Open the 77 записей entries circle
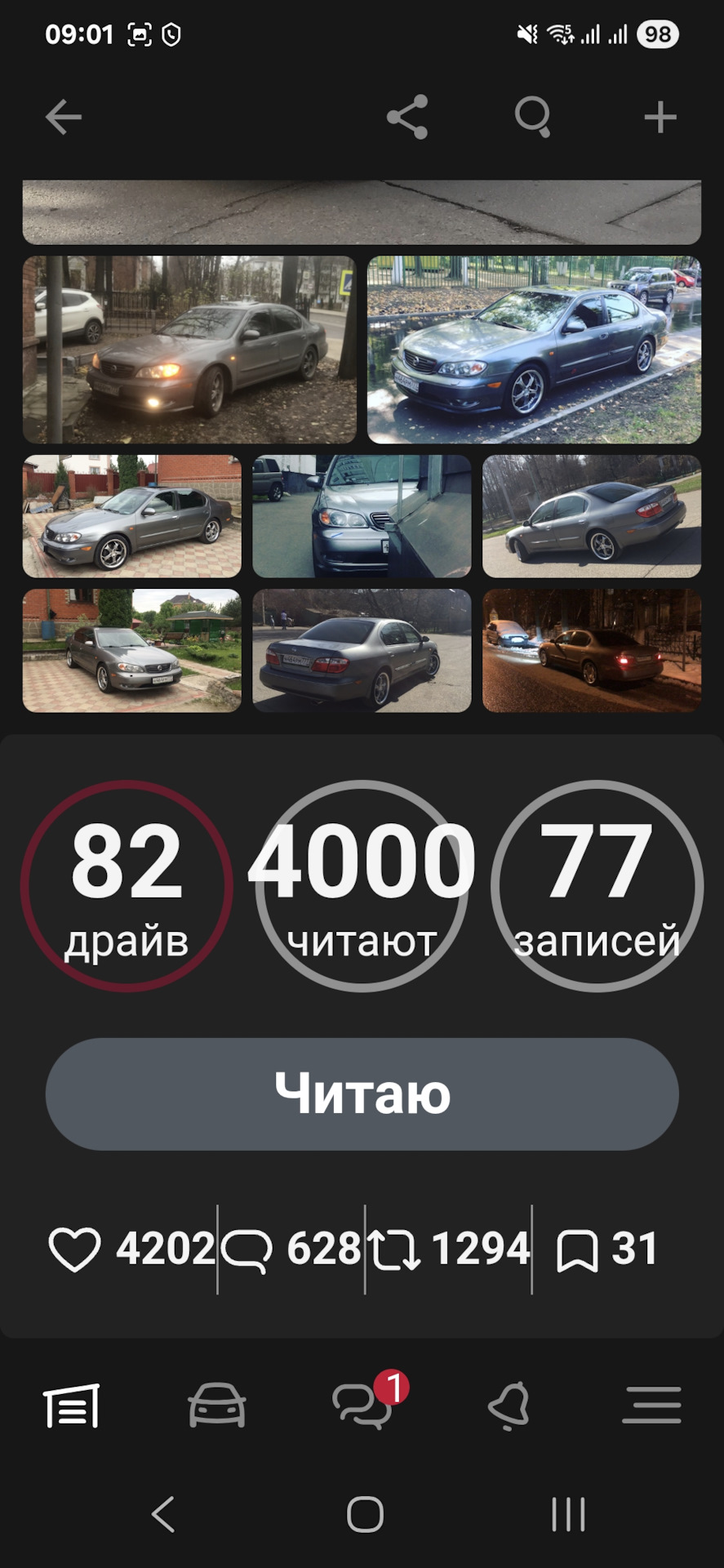The height and width of the screenshot is (1568, 724). (x=597, y=886)
